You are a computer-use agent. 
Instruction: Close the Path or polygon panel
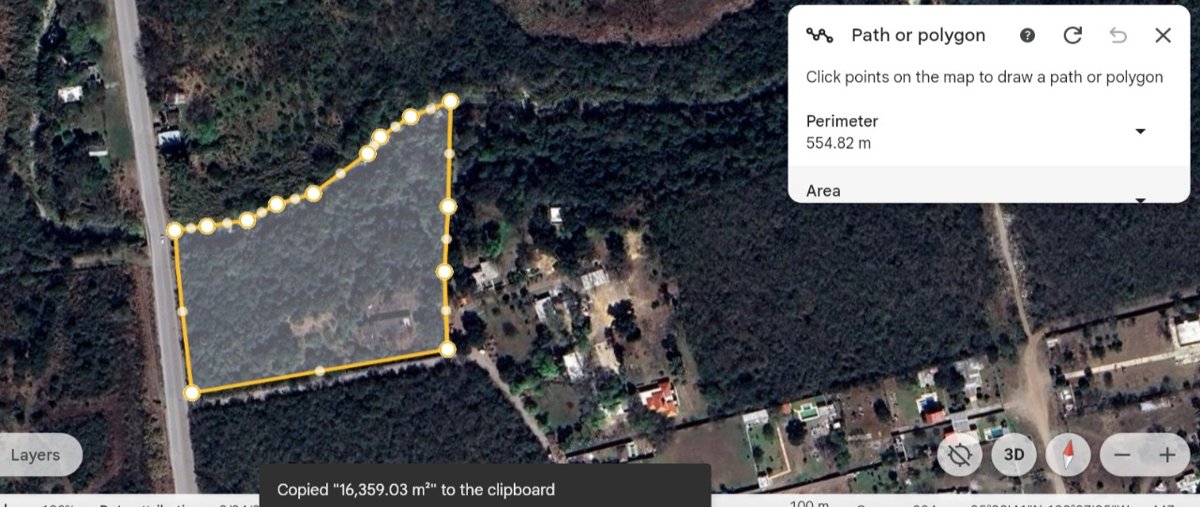point(1163,36)
